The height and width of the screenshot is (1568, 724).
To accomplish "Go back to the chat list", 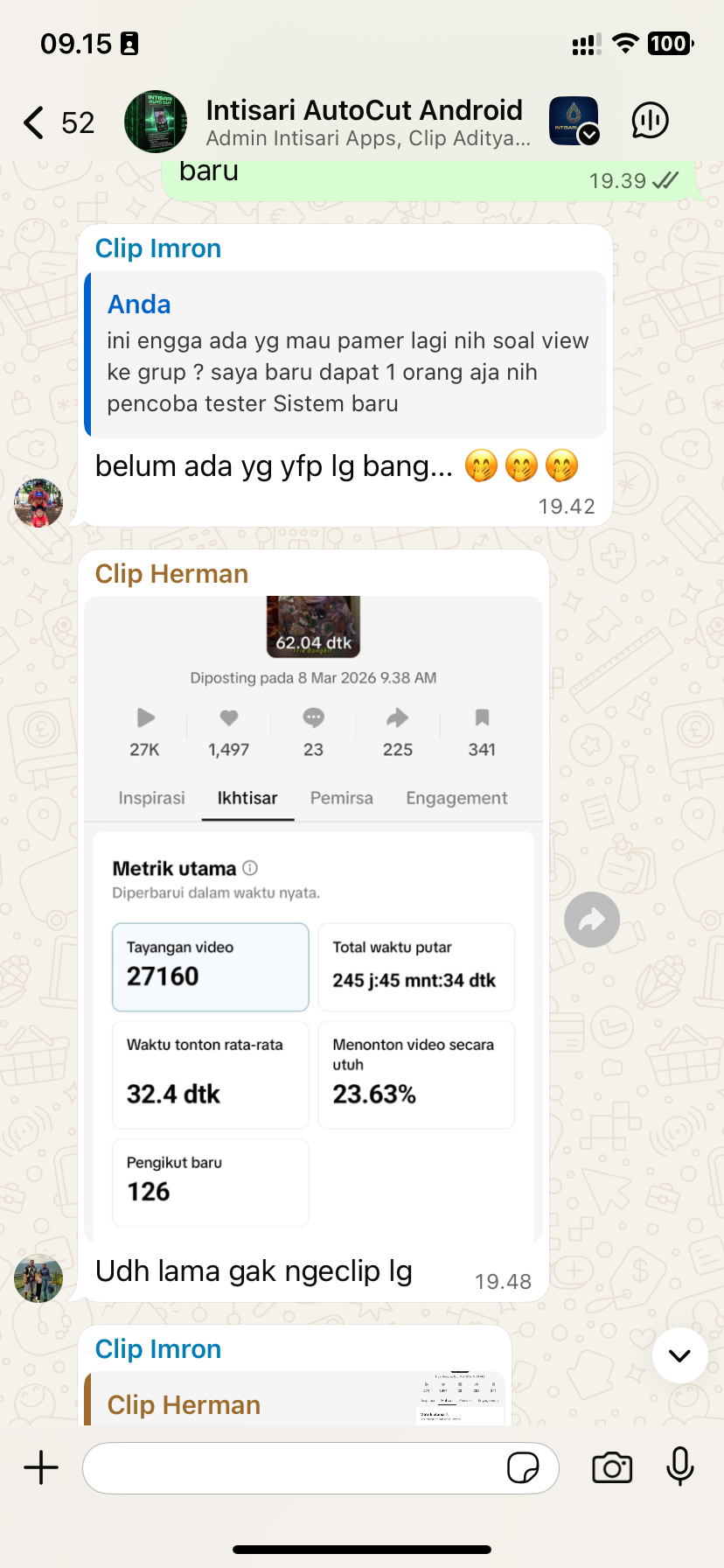I will (x=35, y=122).
